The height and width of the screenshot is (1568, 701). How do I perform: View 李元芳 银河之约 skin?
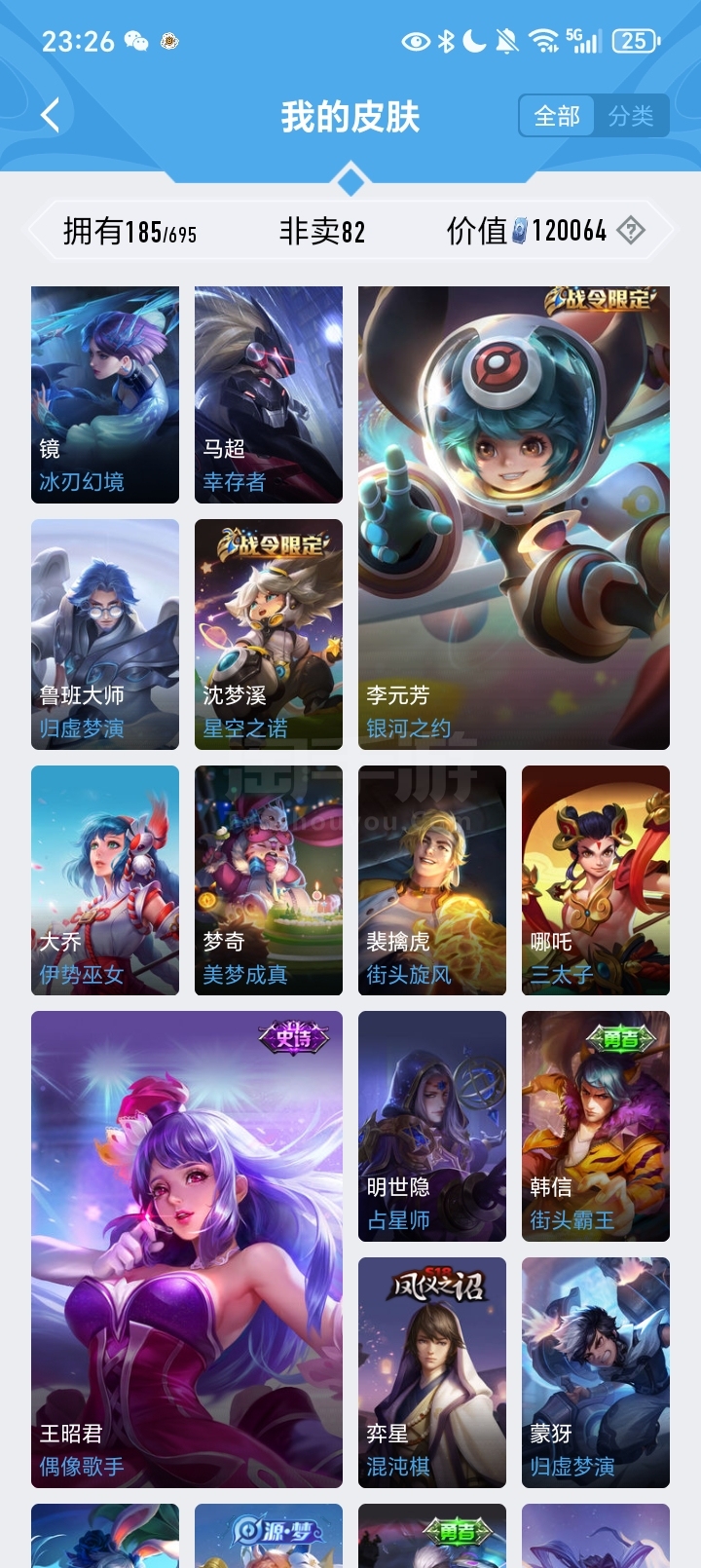point(514,518)
